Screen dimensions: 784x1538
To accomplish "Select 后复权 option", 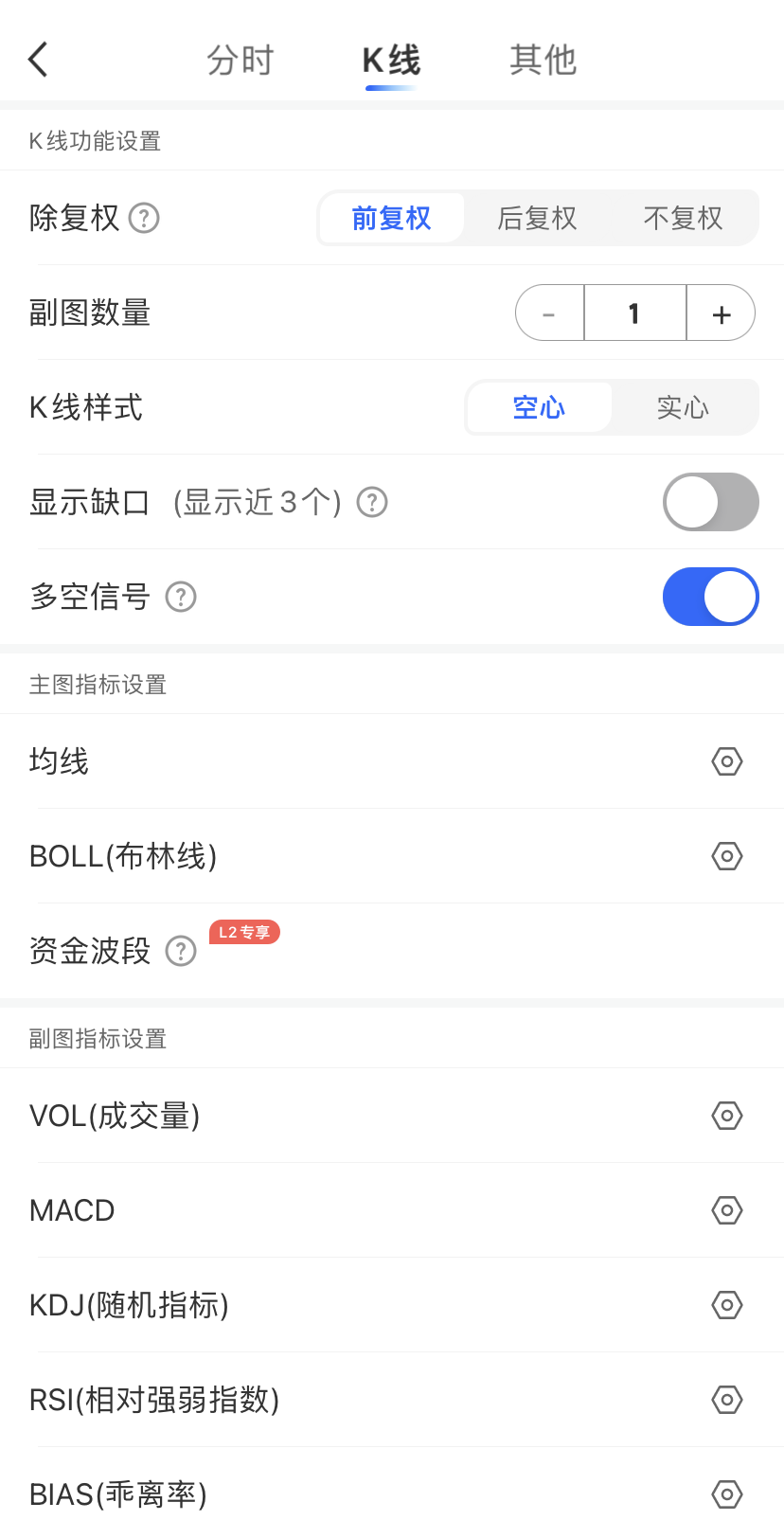I will tap(537, 218).
